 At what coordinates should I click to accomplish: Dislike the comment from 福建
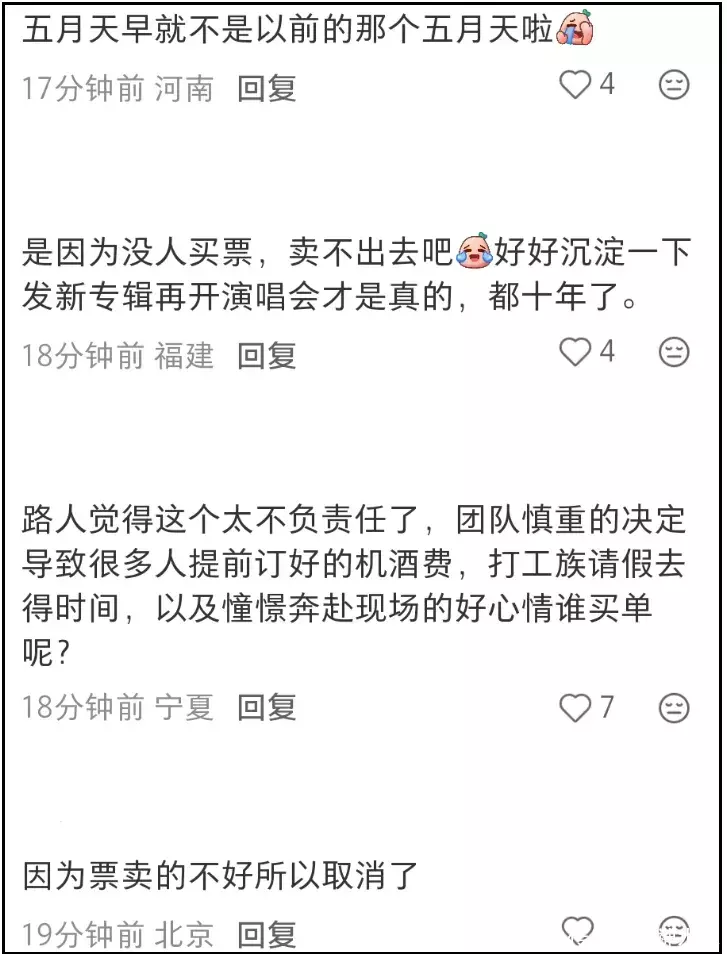(675, 352)
